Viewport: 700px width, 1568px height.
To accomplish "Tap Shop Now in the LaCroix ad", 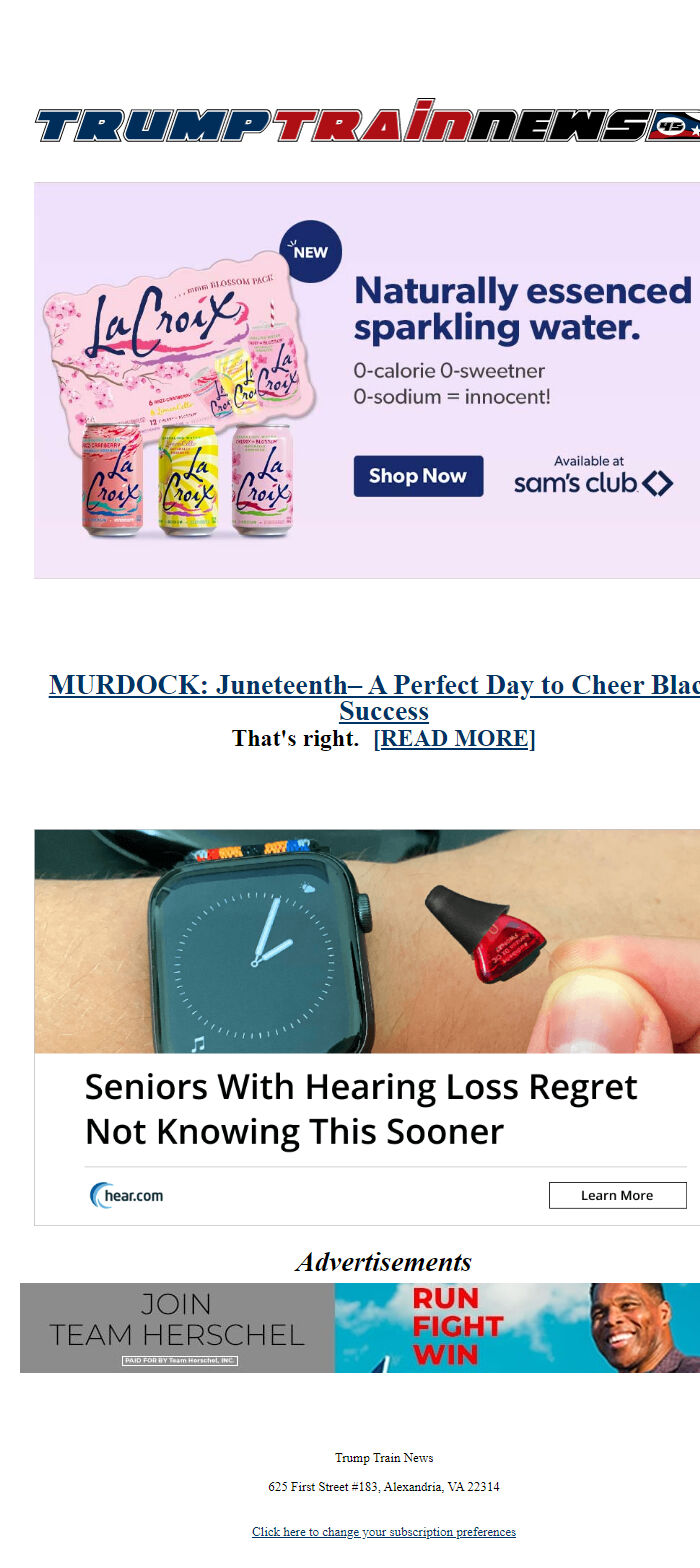I will [418, 476].
